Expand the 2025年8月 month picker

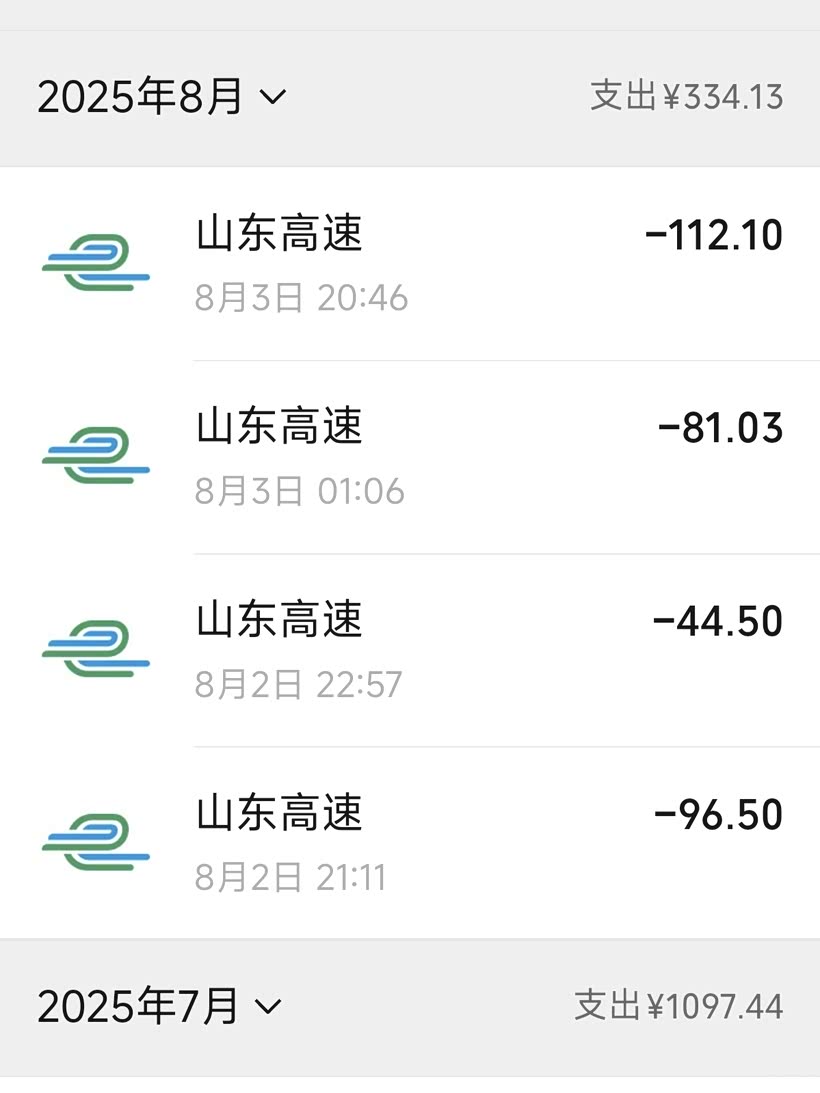click(x=162, y=96)
